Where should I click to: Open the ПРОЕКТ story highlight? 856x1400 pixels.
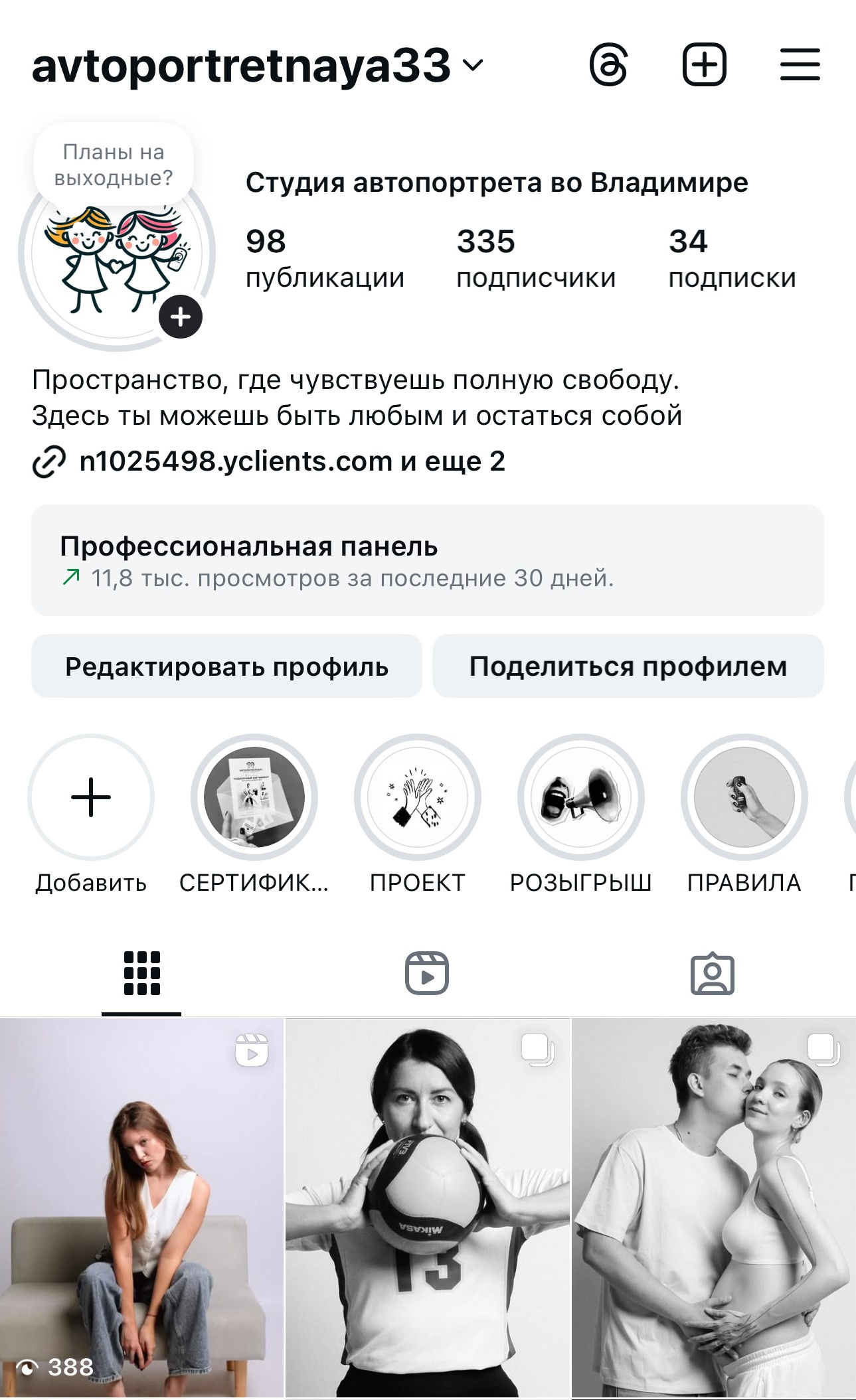(x=416, y=799)
